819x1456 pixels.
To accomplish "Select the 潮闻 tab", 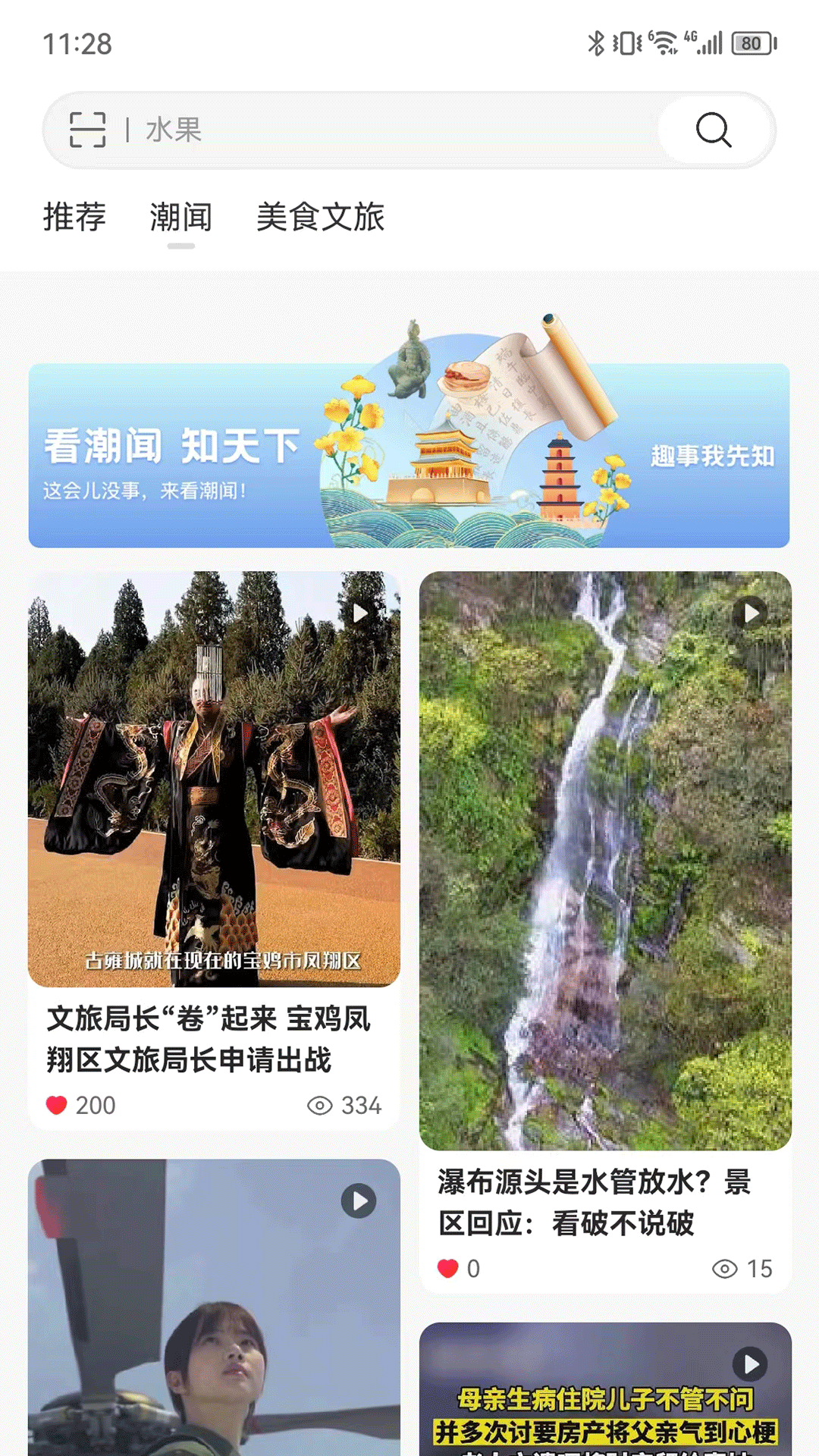I will (x=180, y=218).
